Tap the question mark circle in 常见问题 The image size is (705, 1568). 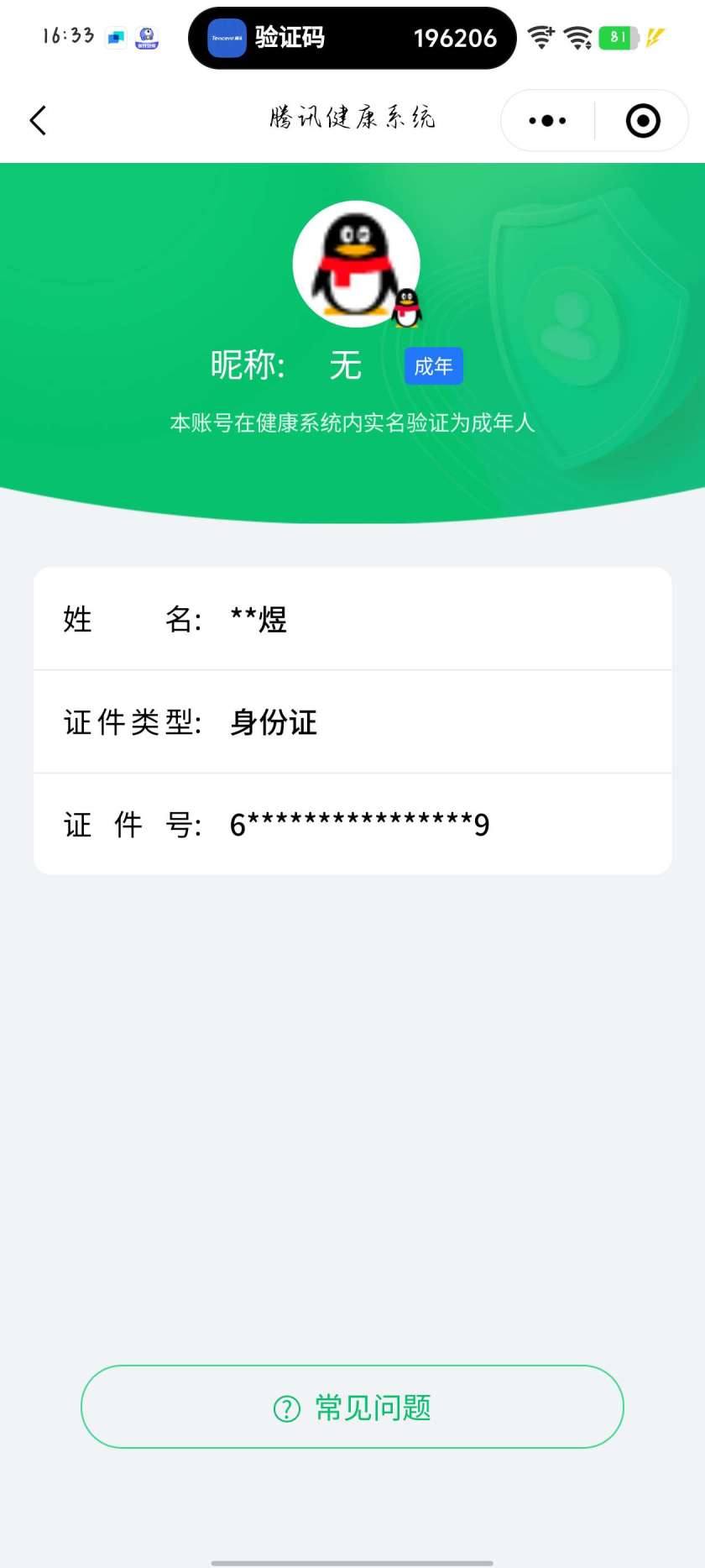coord(286,1407)
